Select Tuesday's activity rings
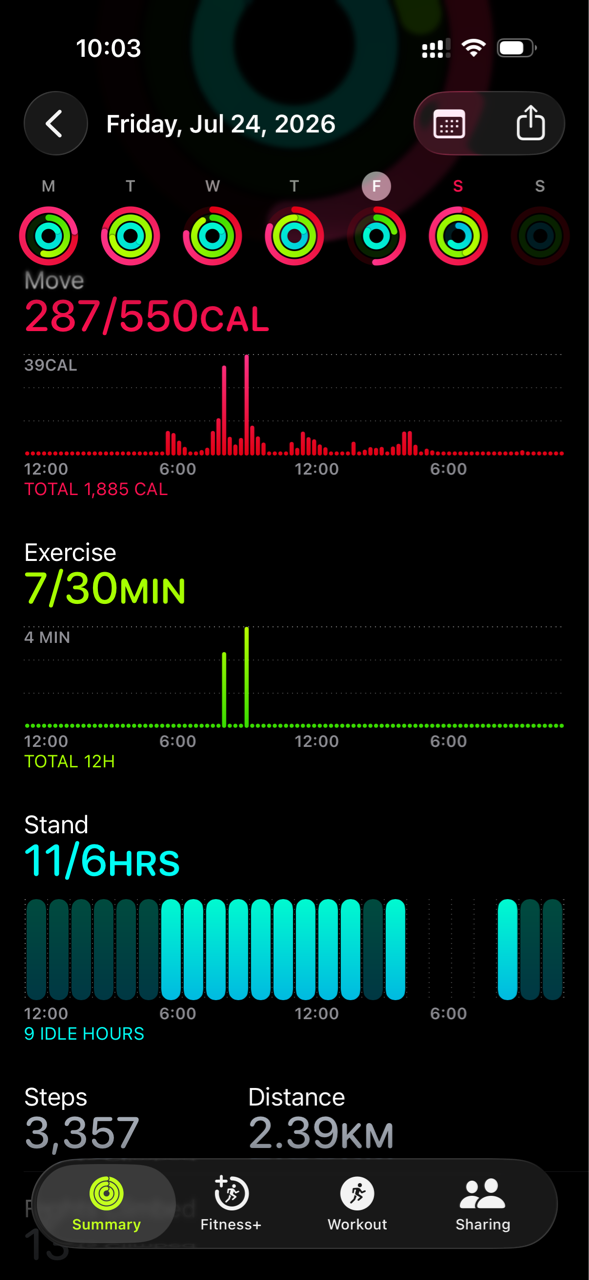Screen dimensions: 589x1280 [130, 236]
